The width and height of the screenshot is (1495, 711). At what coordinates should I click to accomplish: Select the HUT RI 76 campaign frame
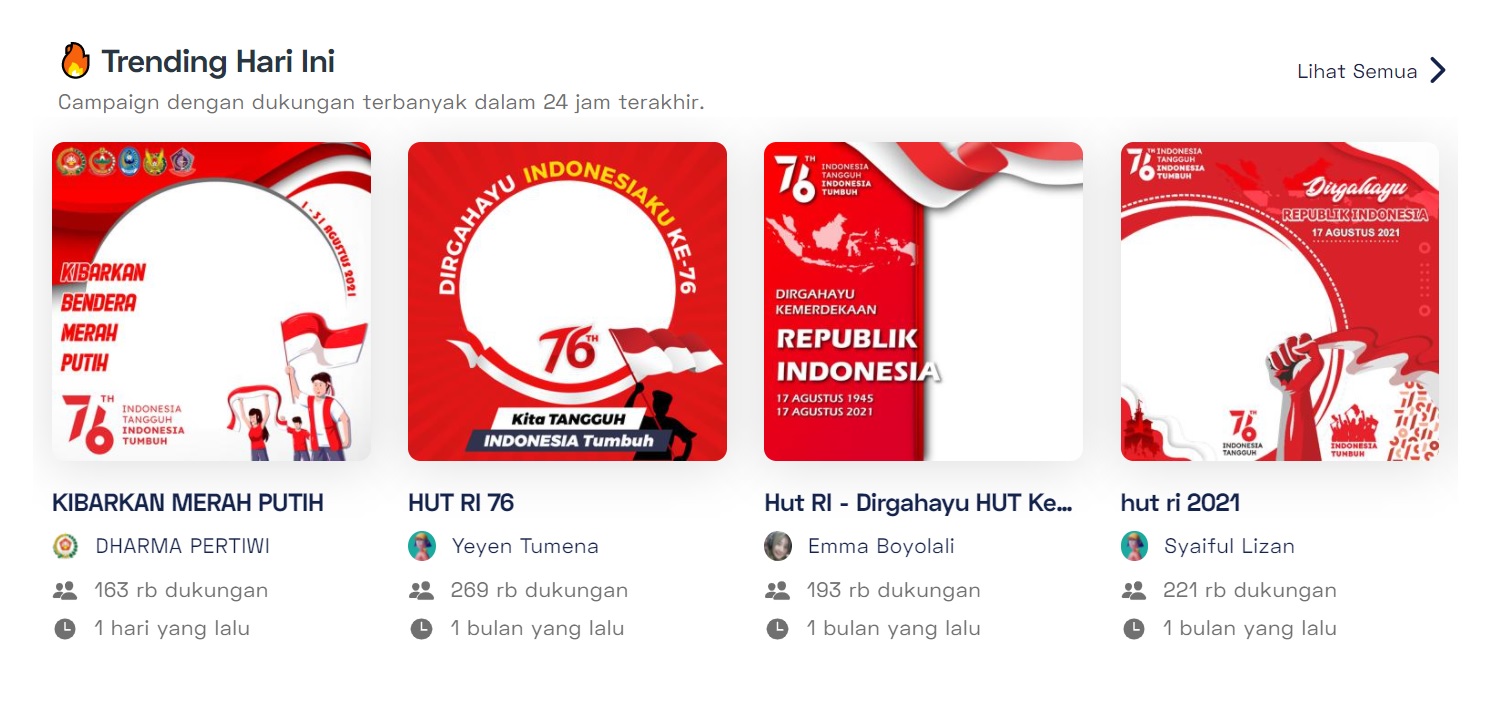(x=567, y=301)
